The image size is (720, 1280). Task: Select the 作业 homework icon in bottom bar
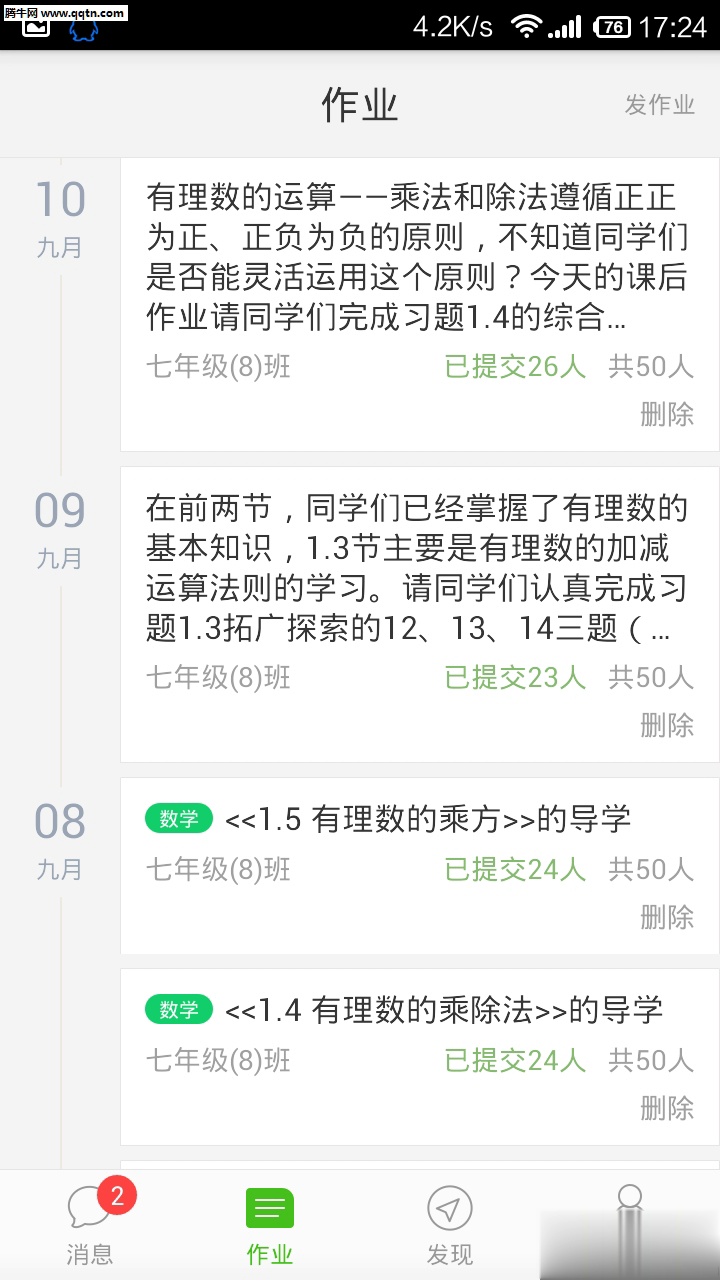(x=270, y=1208)
